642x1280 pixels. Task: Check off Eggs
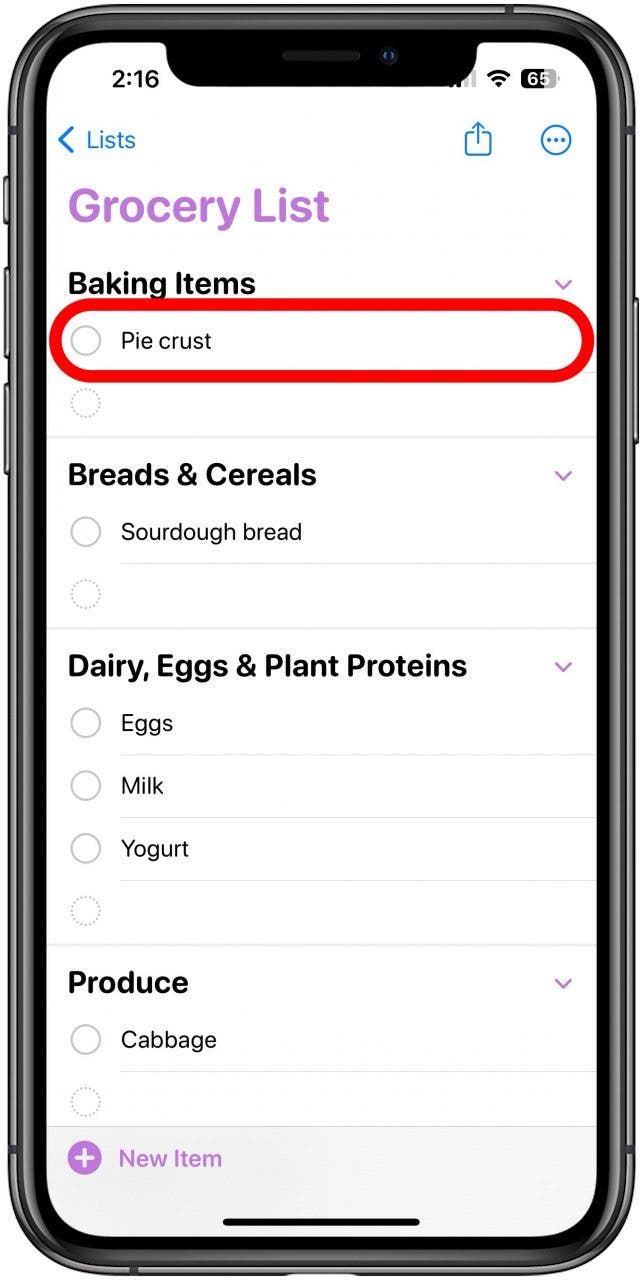click(86, 723)
